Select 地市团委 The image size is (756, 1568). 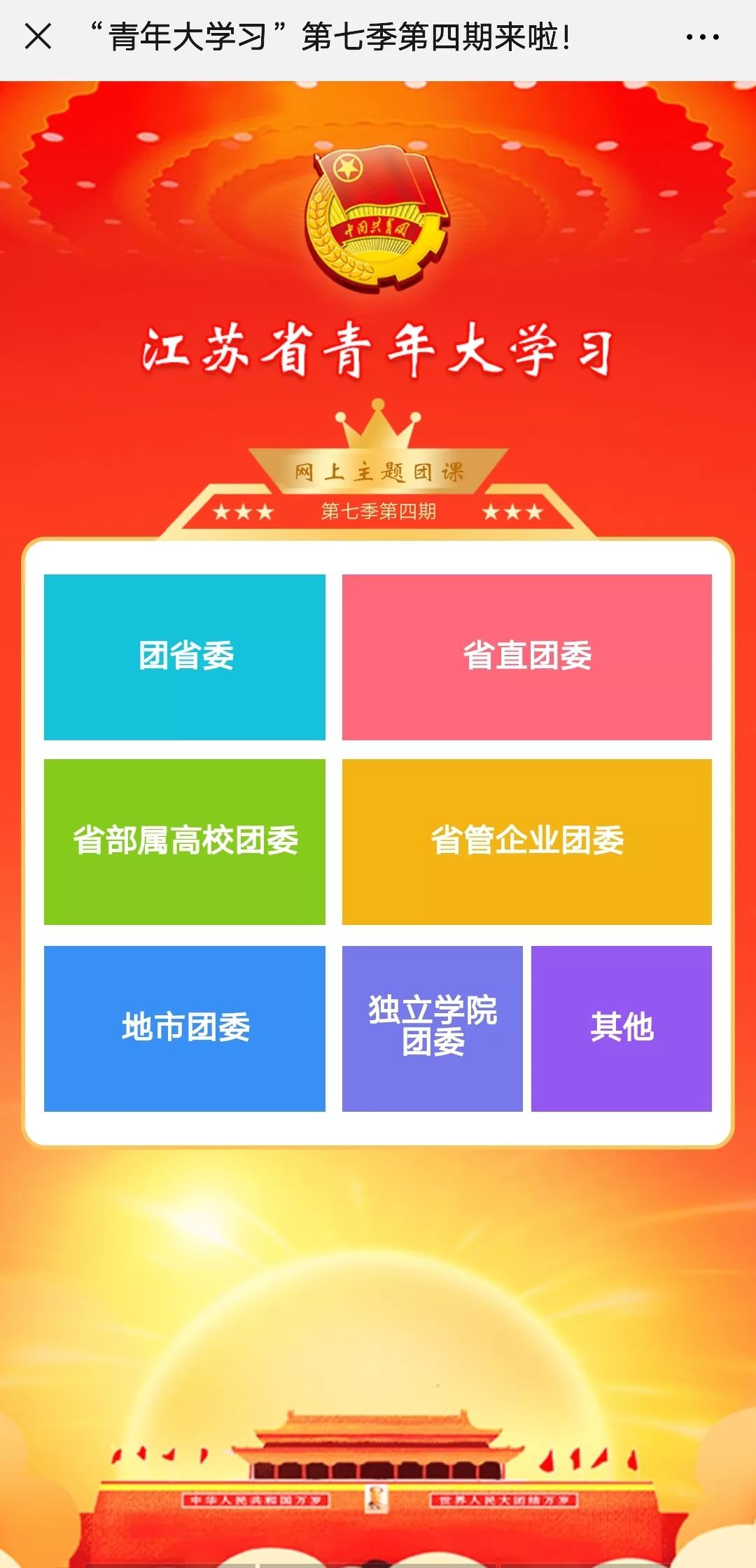click(185, 1028)
